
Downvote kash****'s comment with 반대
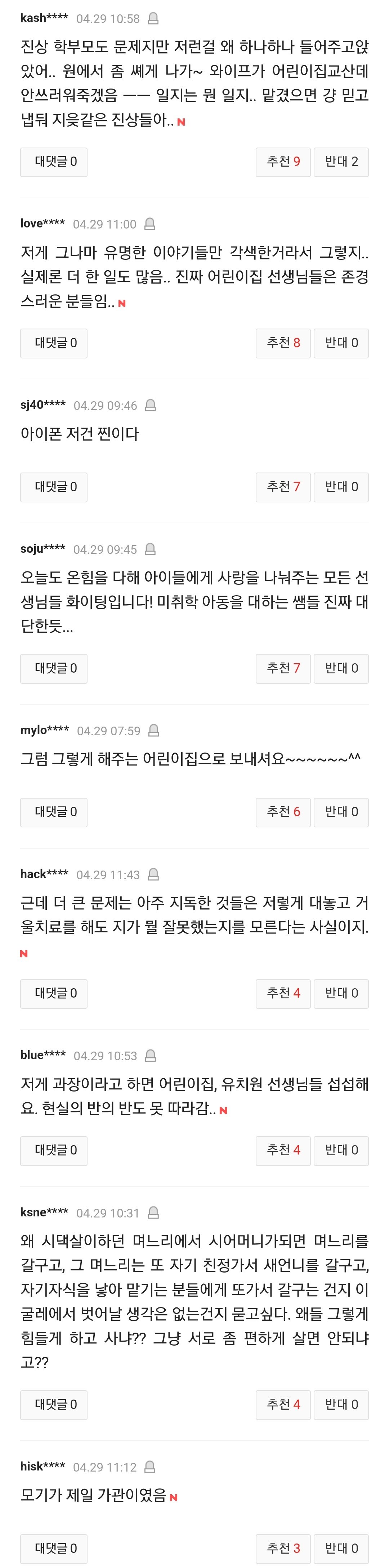click(341, 162)
